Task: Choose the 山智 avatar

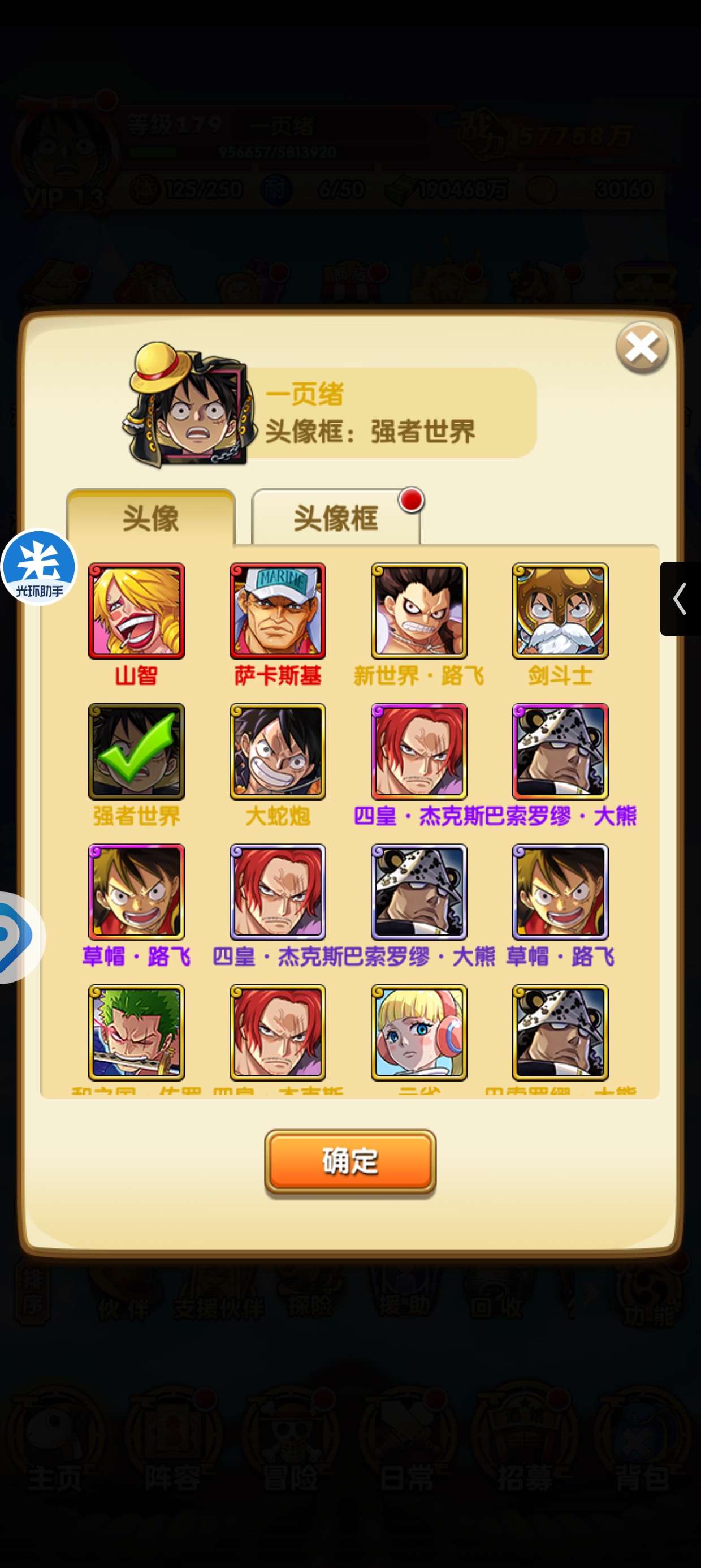Action: tap(136, 611)
